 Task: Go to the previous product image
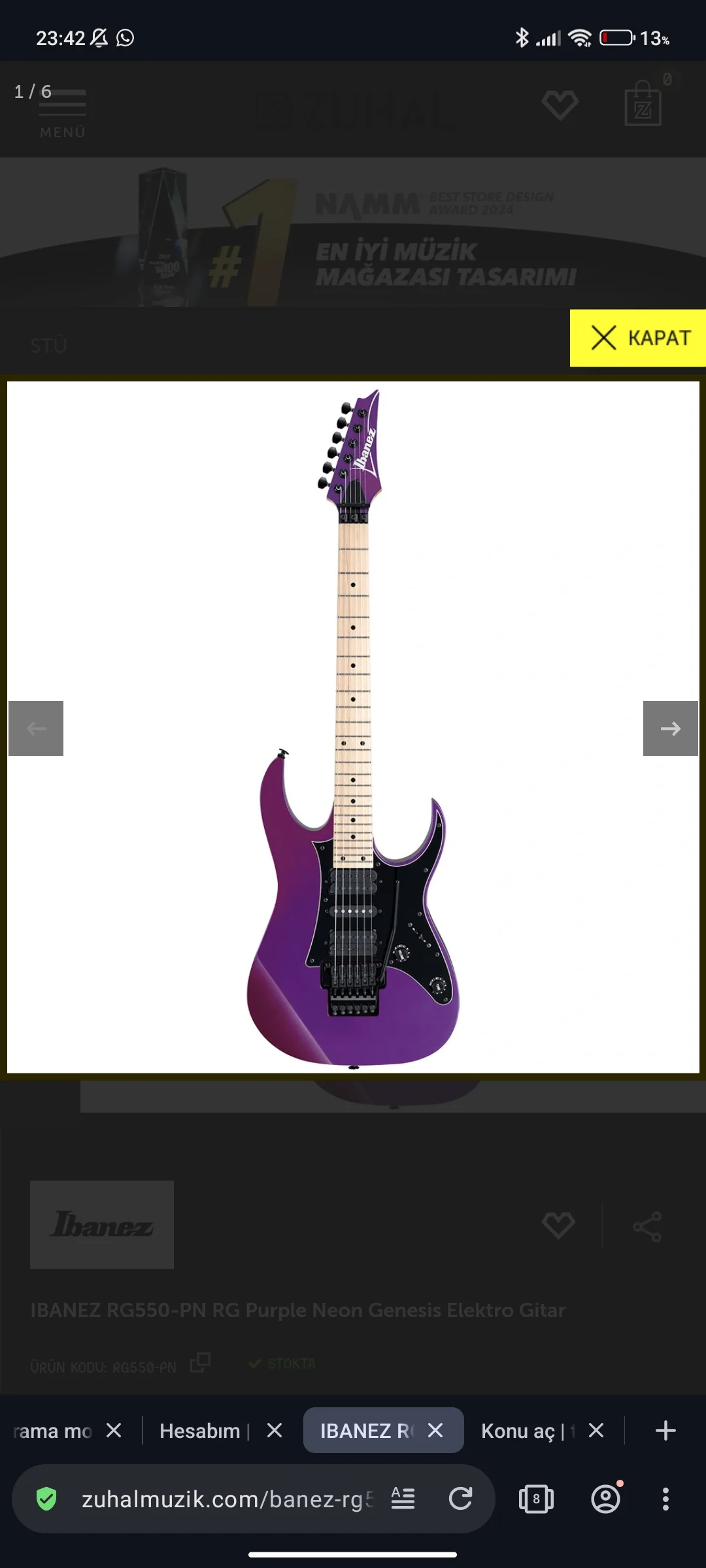(x=36, y=728)
